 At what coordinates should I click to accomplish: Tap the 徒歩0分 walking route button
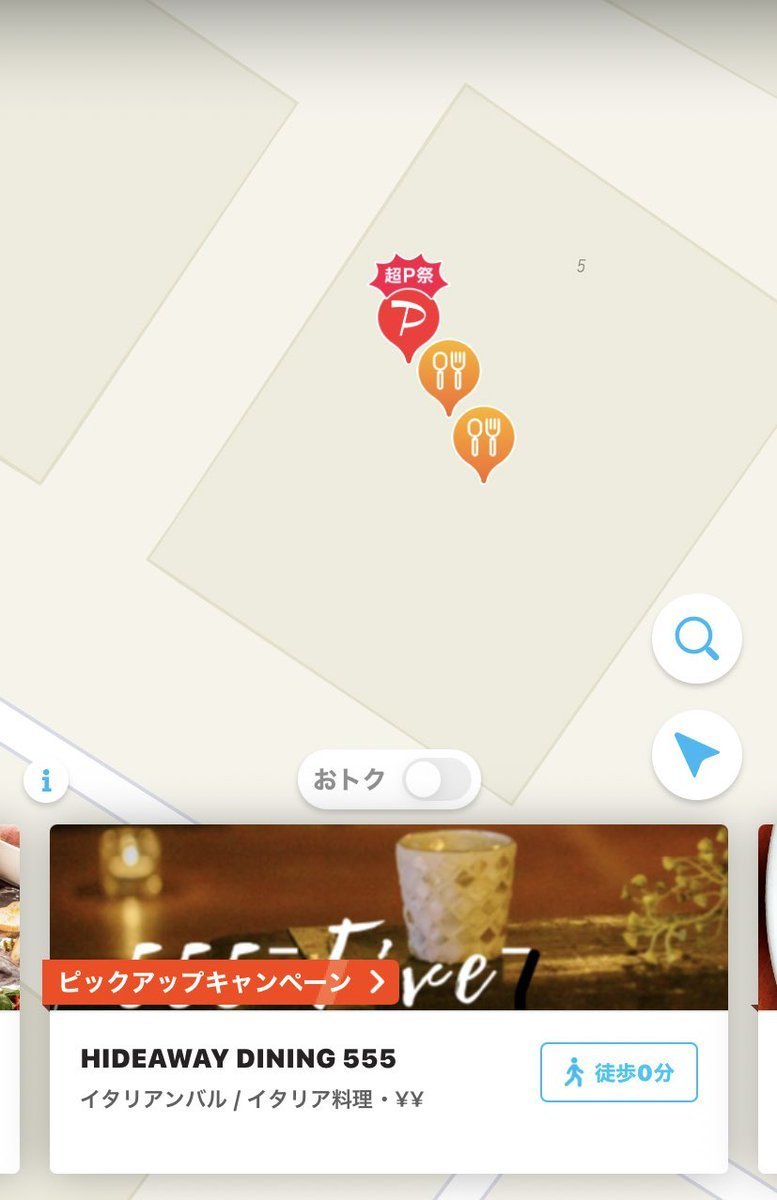(x=619, y=1073)
